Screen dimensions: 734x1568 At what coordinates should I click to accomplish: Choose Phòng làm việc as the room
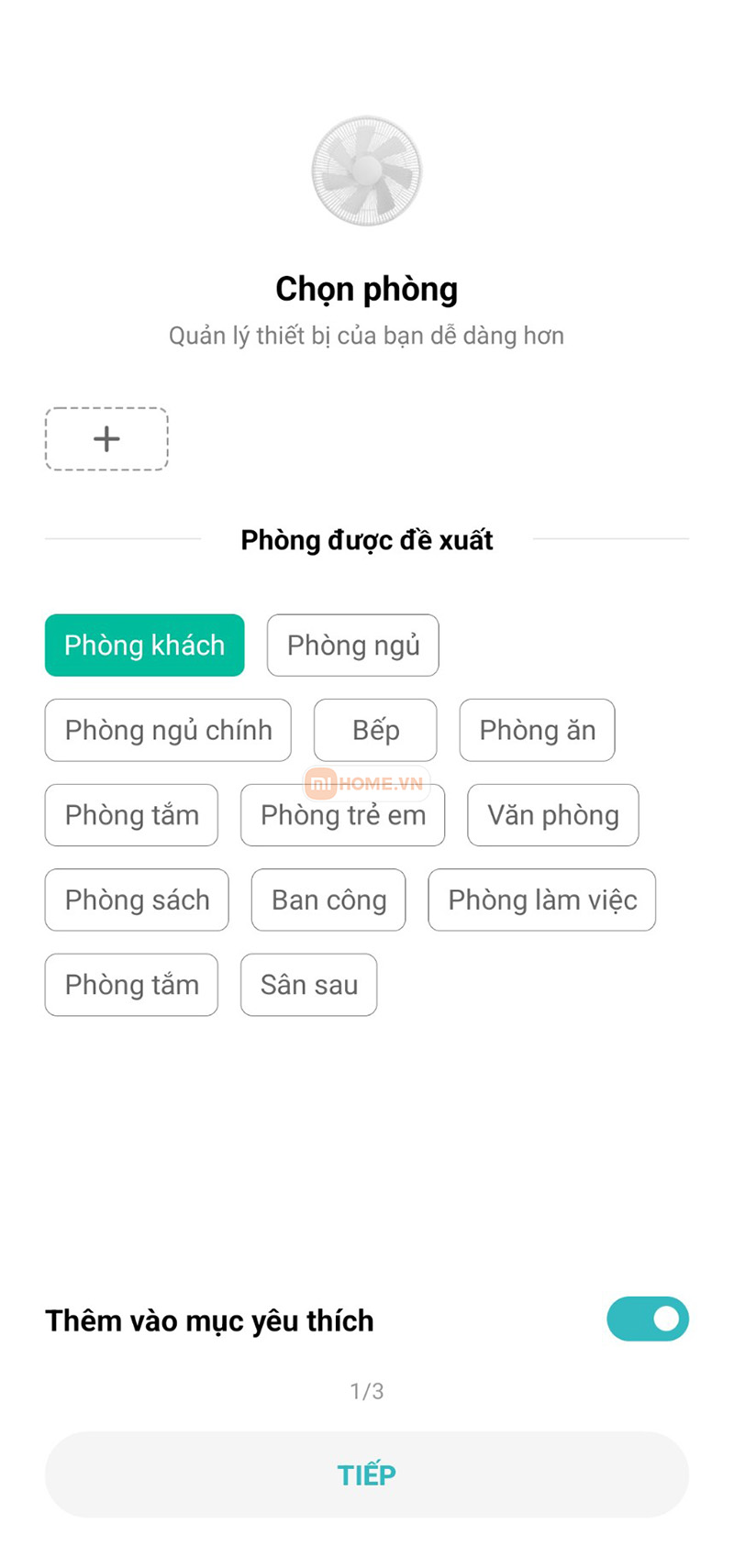coord(541,900)
